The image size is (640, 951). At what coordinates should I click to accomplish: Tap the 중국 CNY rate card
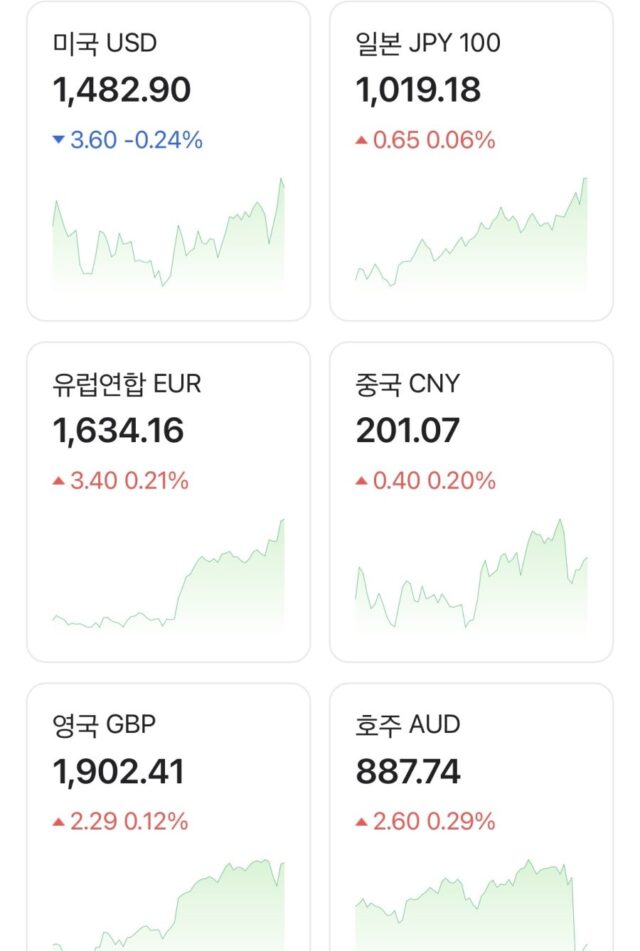[x=471, y=501]
